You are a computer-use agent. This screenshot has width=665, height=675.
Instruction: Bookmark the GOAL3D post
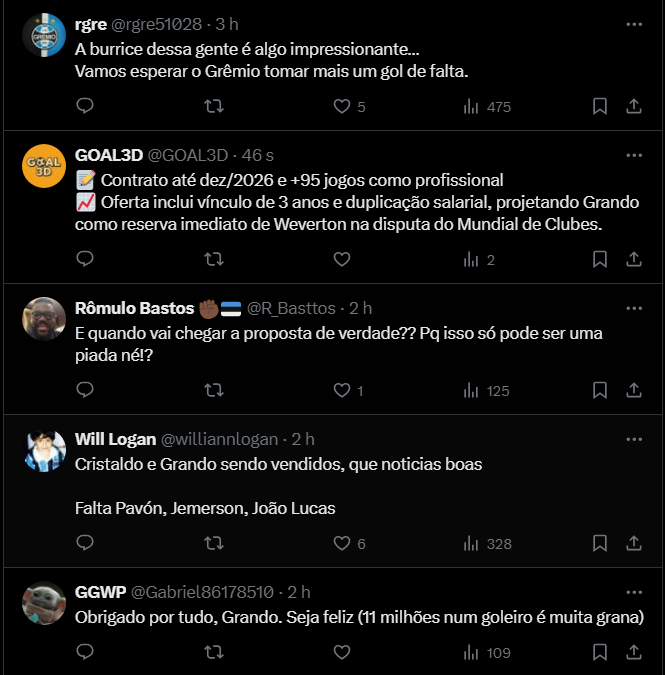point(599,259)
